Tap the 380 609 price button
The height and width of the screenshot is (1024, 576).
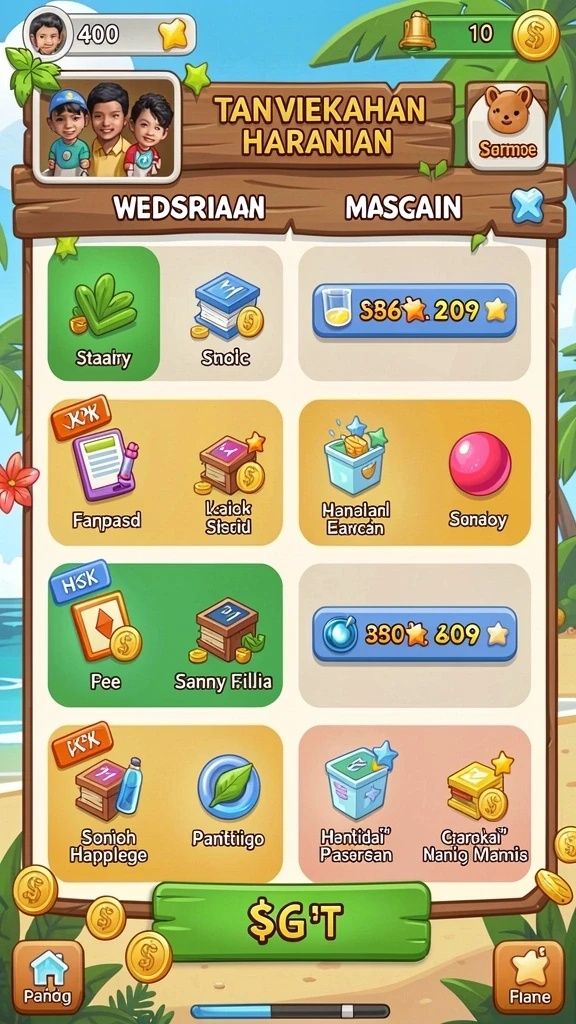[414, 634]
